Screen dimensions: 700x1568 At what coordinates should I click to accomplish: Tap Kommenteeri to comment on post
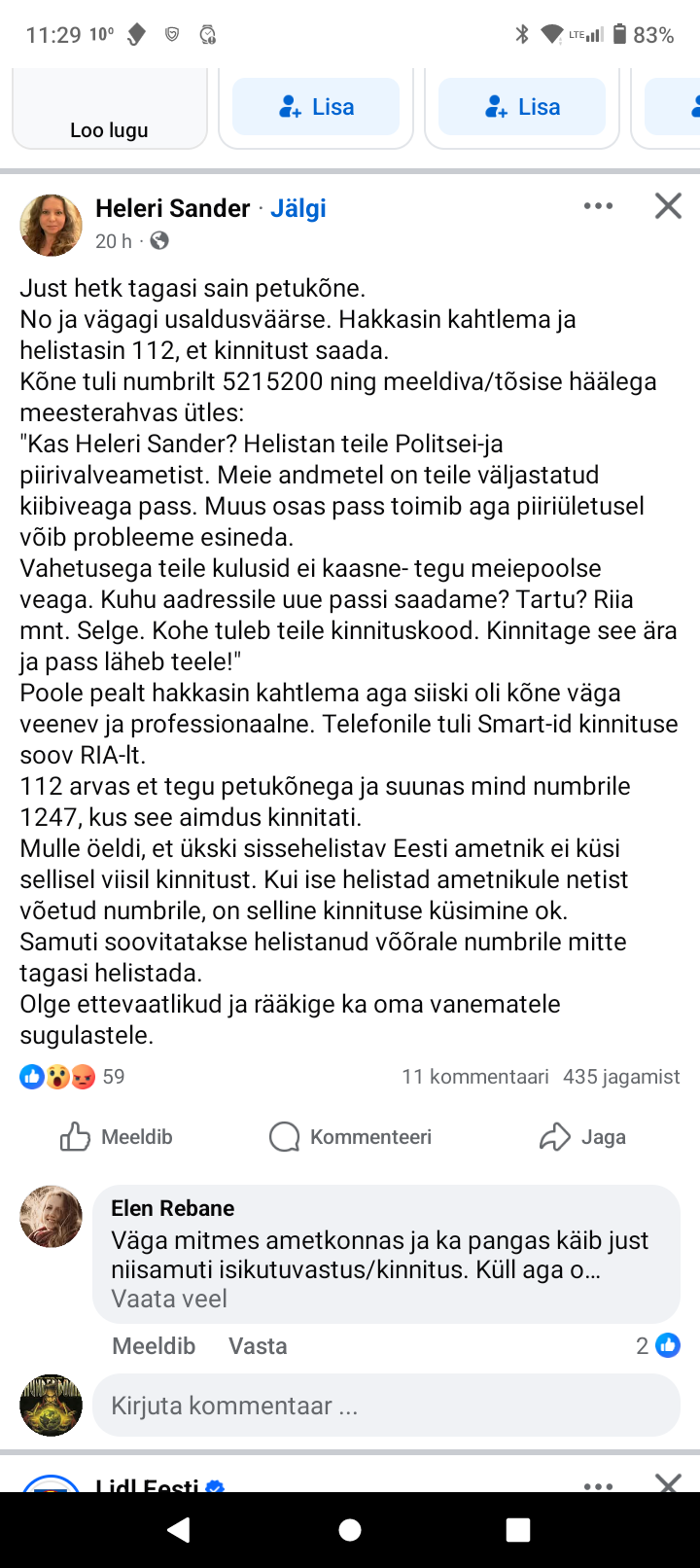pos(350,1136)
